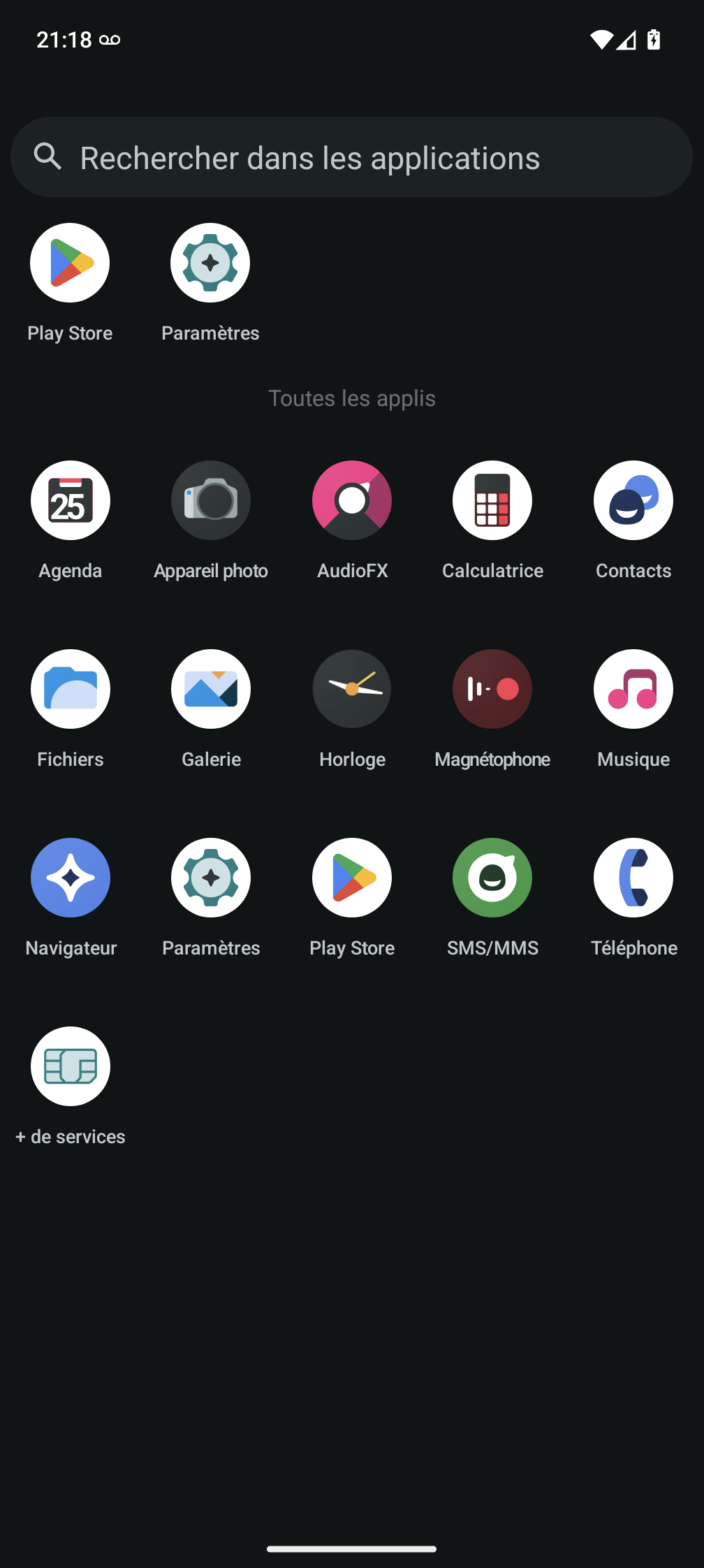Open the Agenda calendar app
The width and height of the screenshot is (704, 1568).
click(71, 500)
